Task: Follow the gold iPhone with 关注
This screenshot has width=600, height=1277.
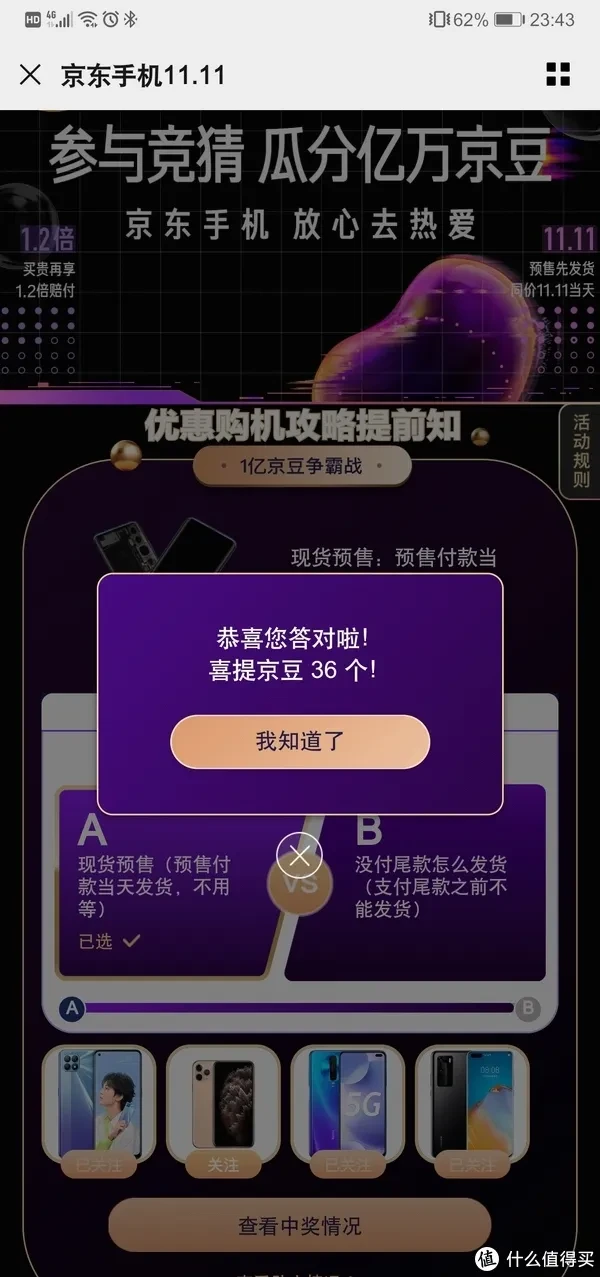Action: click(222, 1165)
